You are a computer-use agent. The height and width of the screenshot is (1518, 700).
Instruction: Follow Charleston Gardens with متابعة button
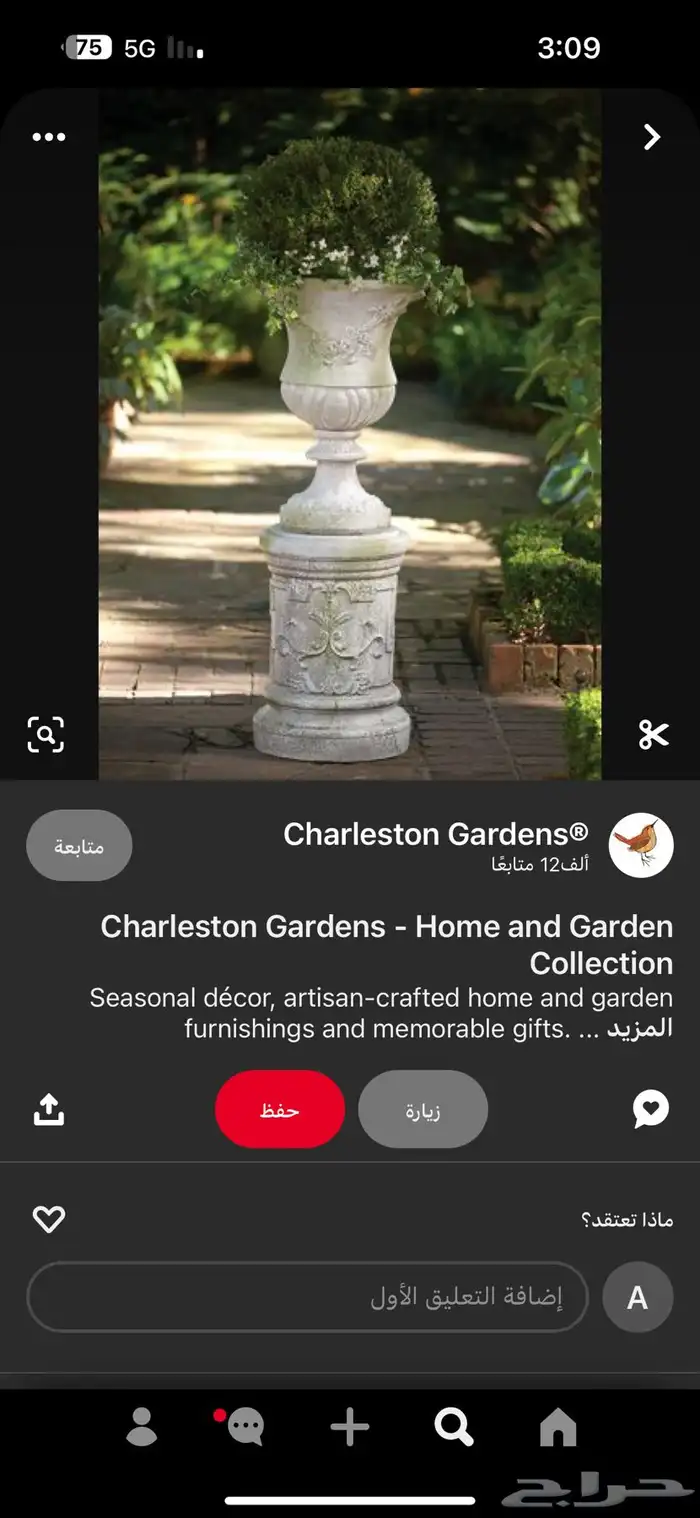(x=79, y=846)
